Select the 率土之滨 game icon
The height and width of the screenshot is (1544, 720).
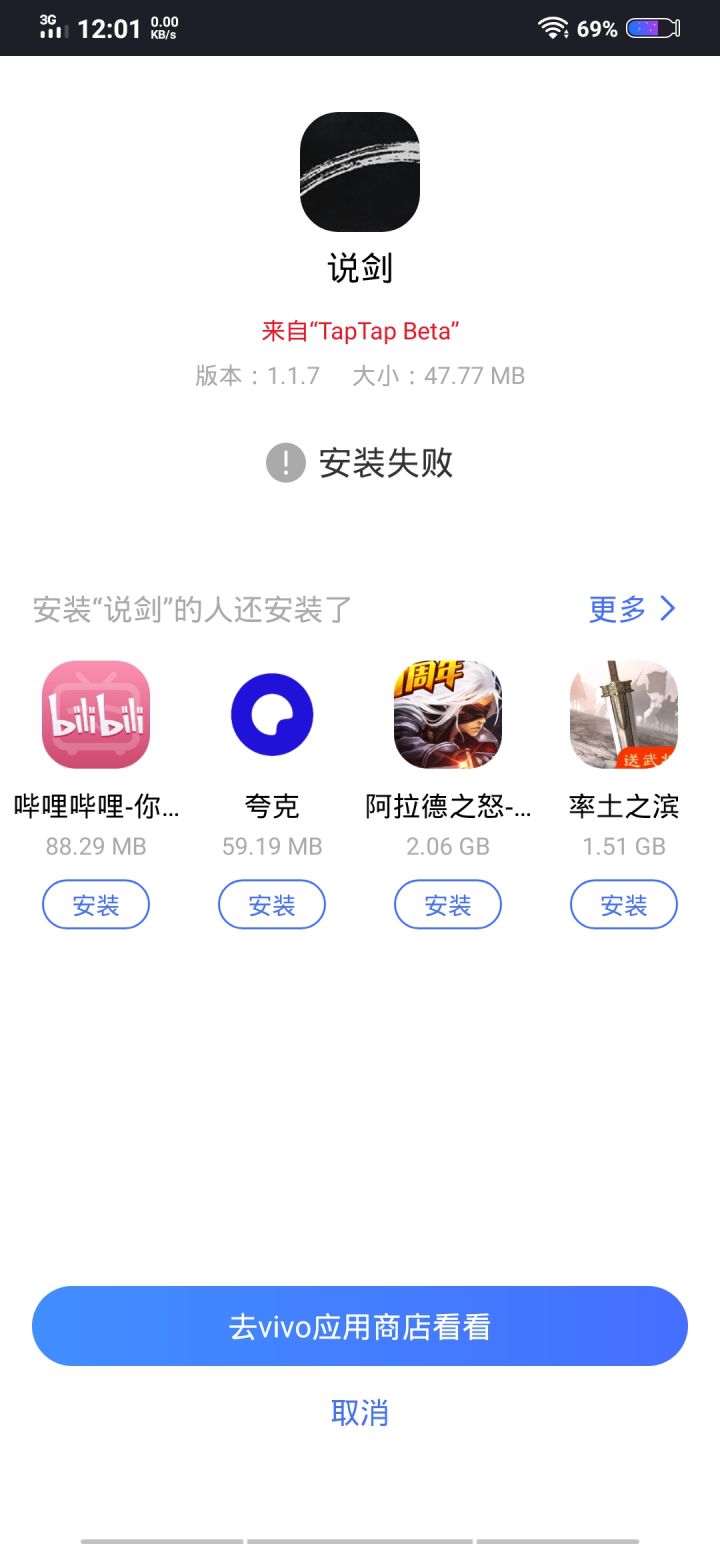[623, 715]
